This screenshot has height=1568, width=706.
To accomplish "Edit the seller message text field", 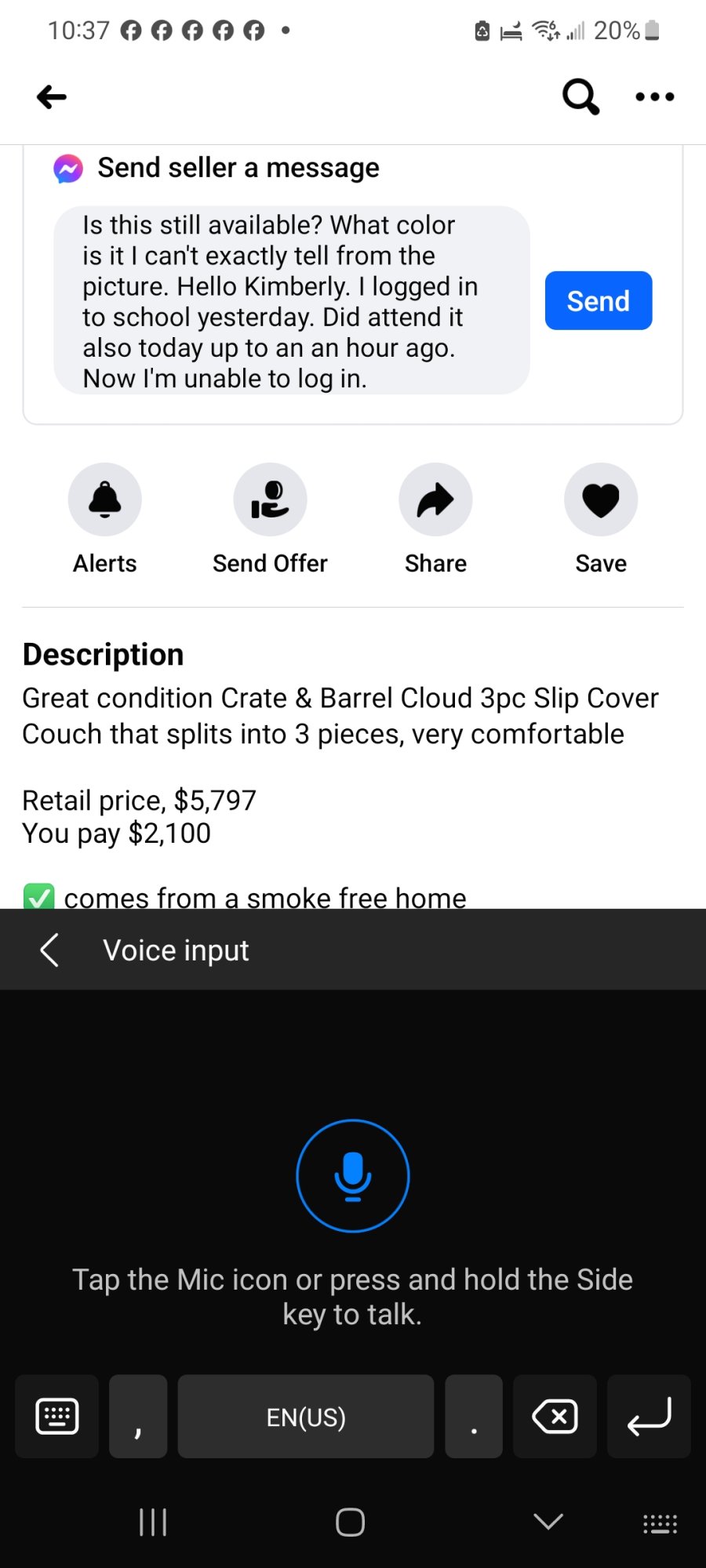I will (x=291, y=301).
